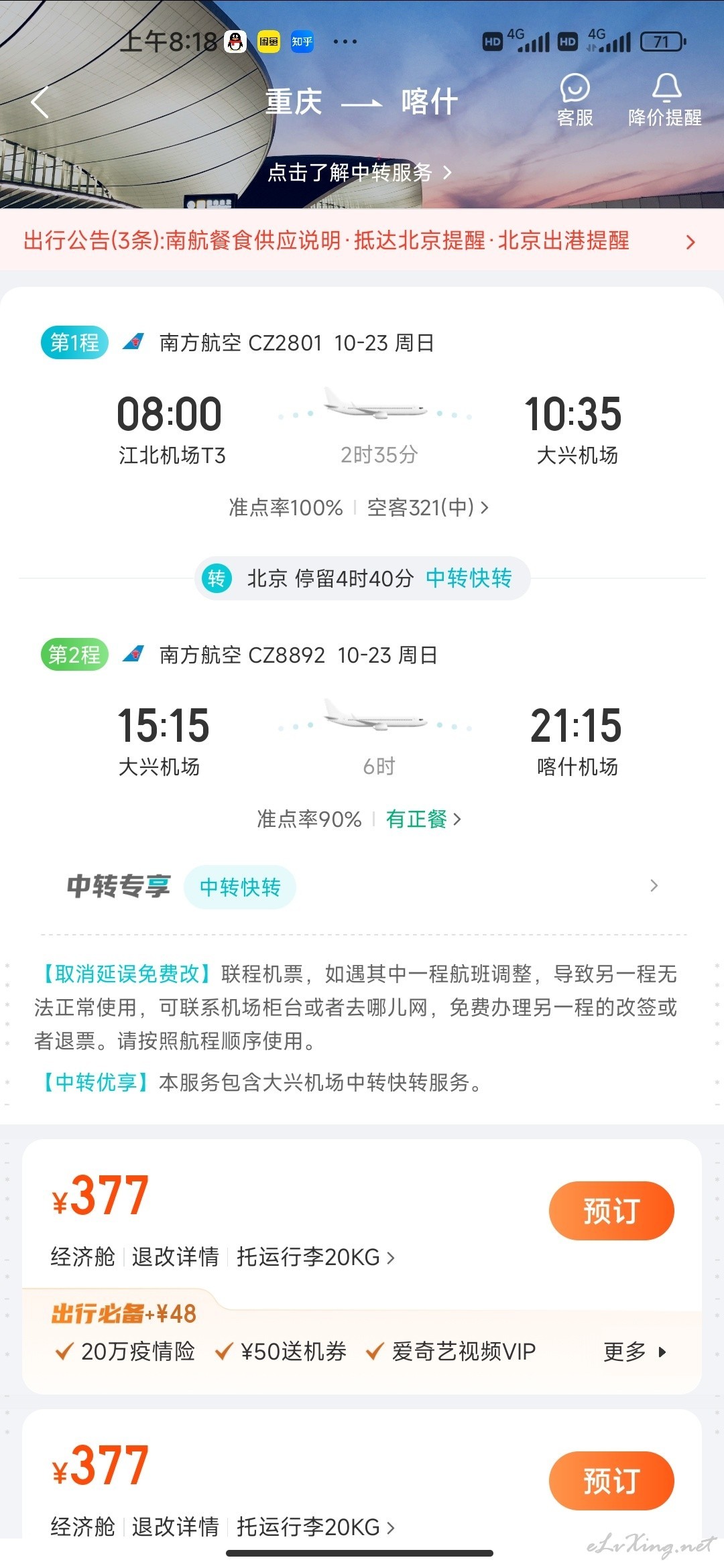Book the first ¥377 fare with 预订

[x=611, y=1211]
